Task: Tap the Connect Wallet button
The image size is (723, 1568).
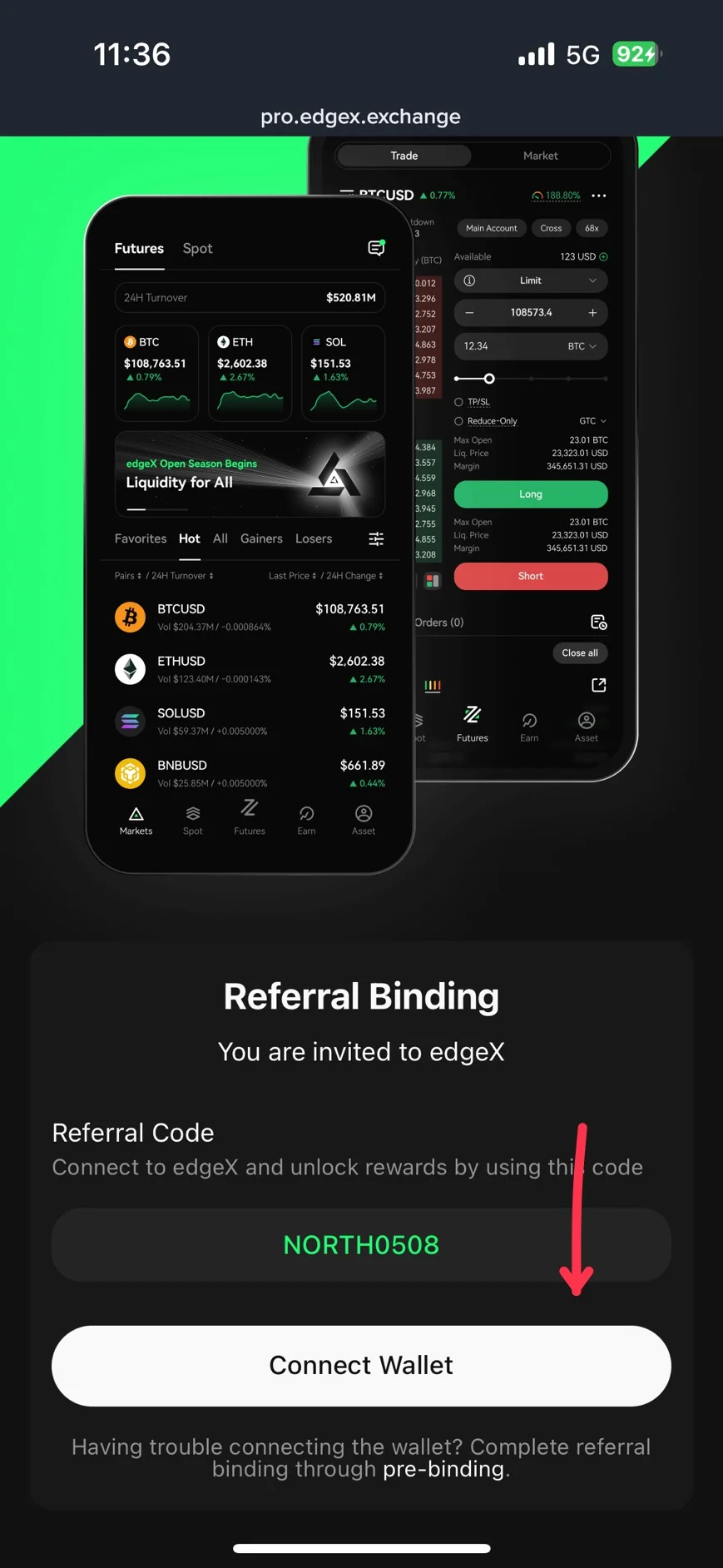Action: tap(361, 1366)
